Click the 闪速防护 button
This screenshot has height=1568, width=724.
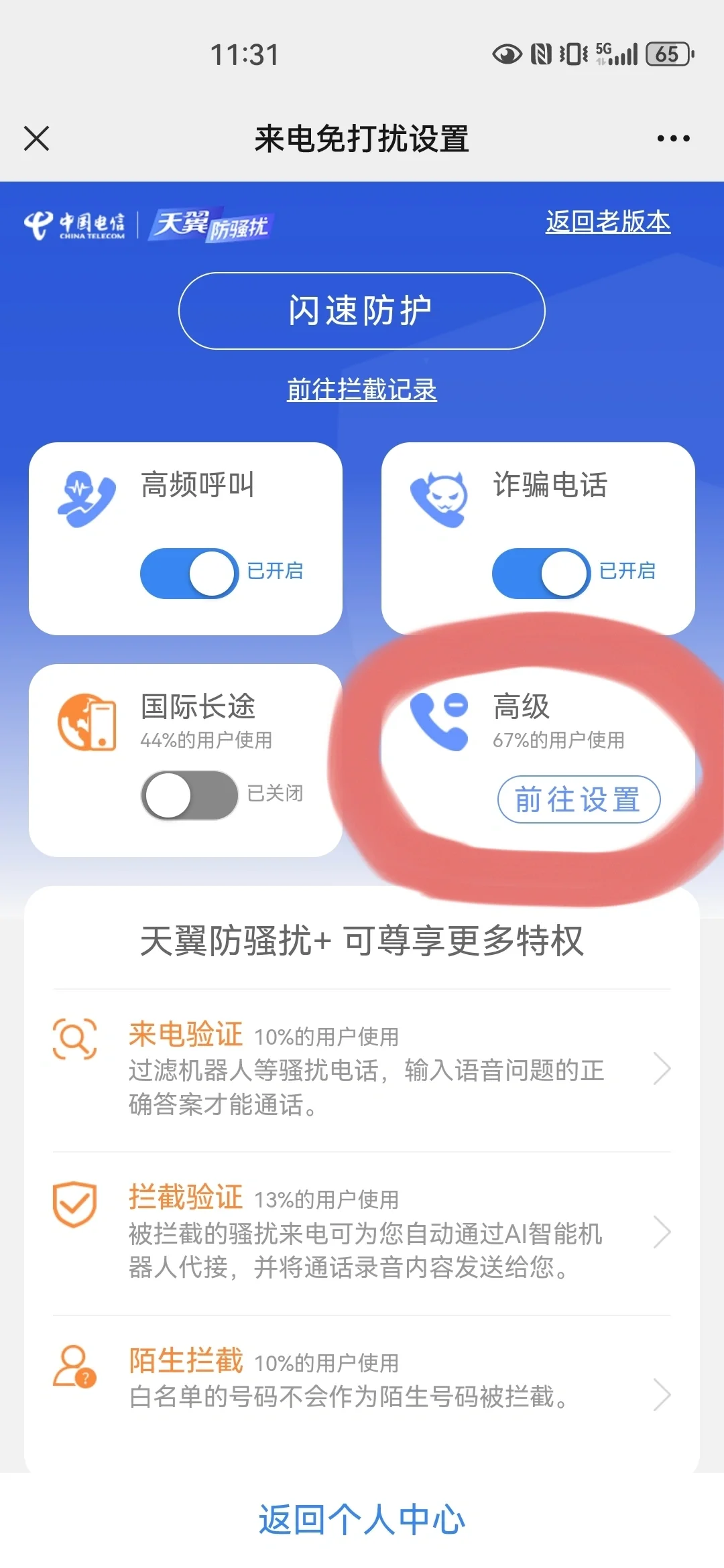(x=362, y=311)
